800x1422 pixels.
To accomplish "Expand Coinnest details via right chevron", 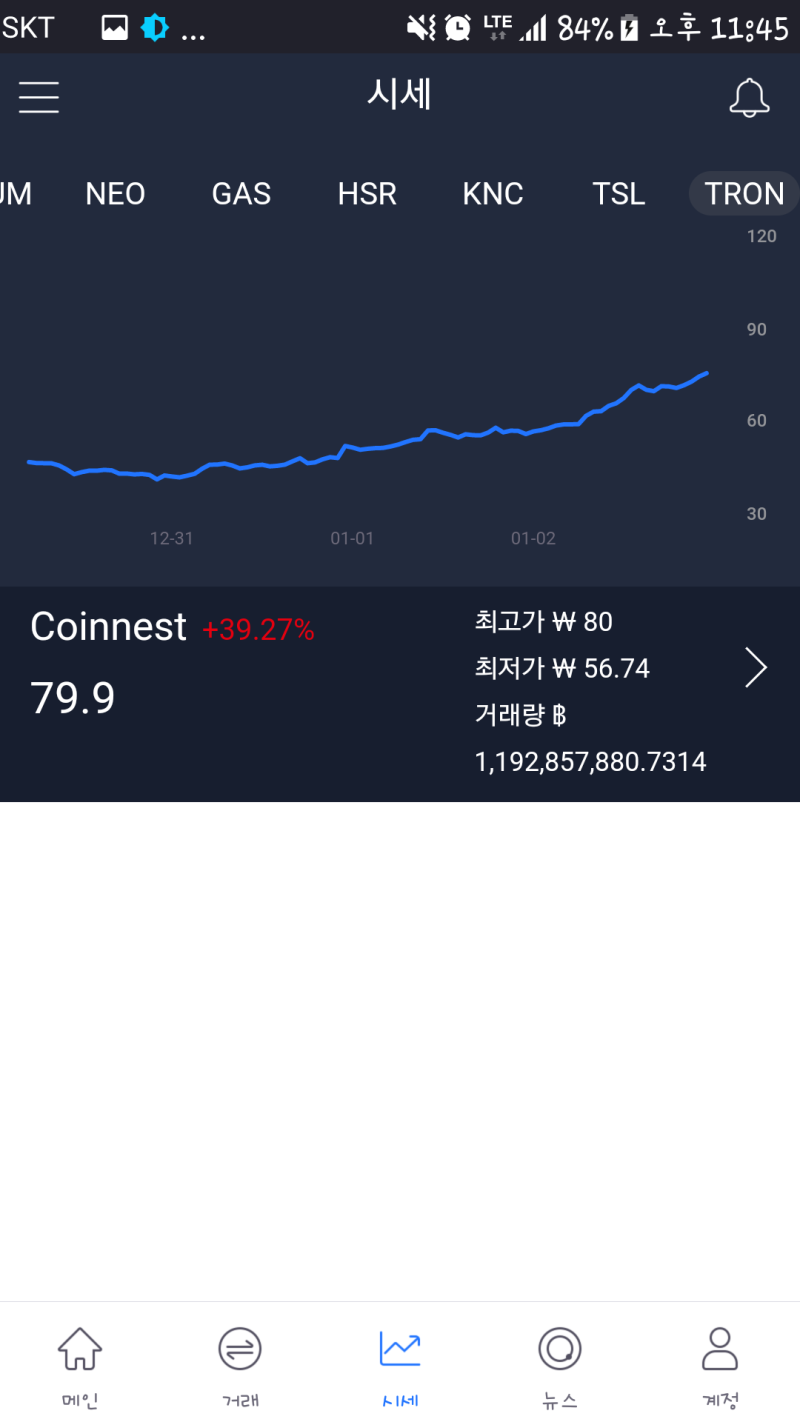I will tap(756, 667).
